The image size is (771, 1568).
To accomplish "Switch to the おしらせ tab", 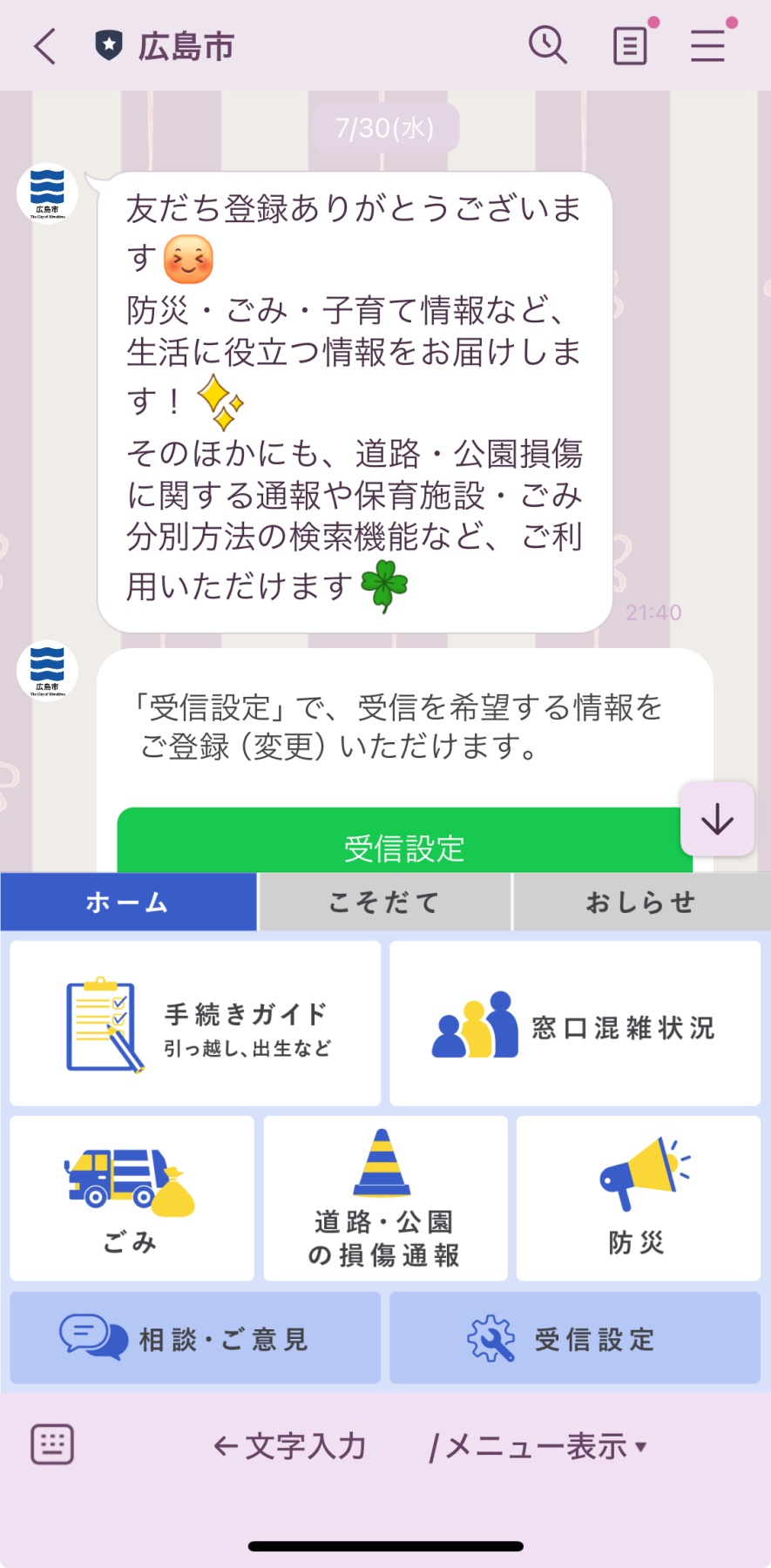I will tap(642, 902).
